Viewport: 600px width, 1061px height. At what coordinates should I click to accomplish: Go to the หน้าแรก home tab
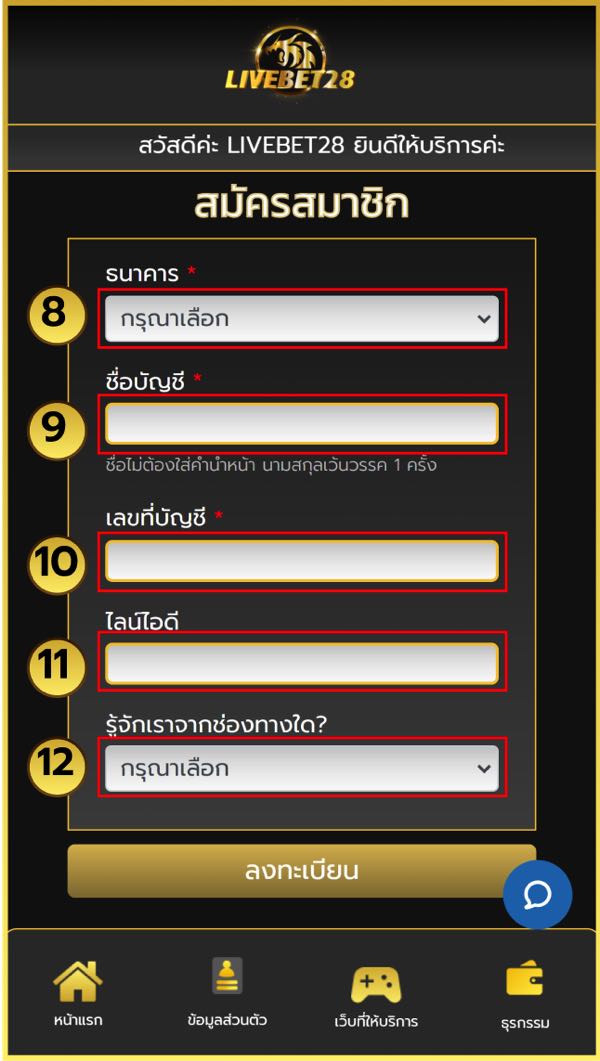78,993
